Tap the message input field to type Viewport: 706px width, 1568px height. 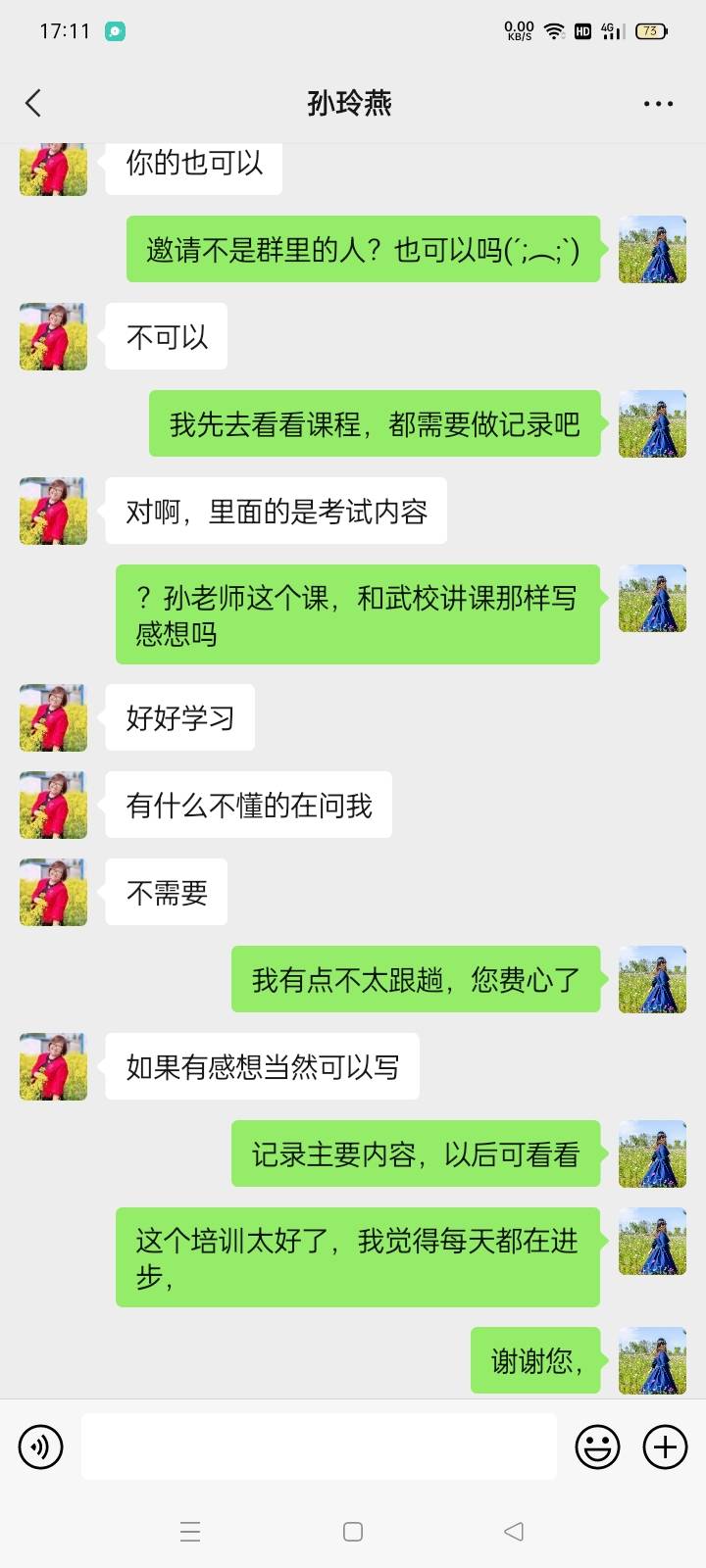pyautogui.click(x=319, y=1446)
